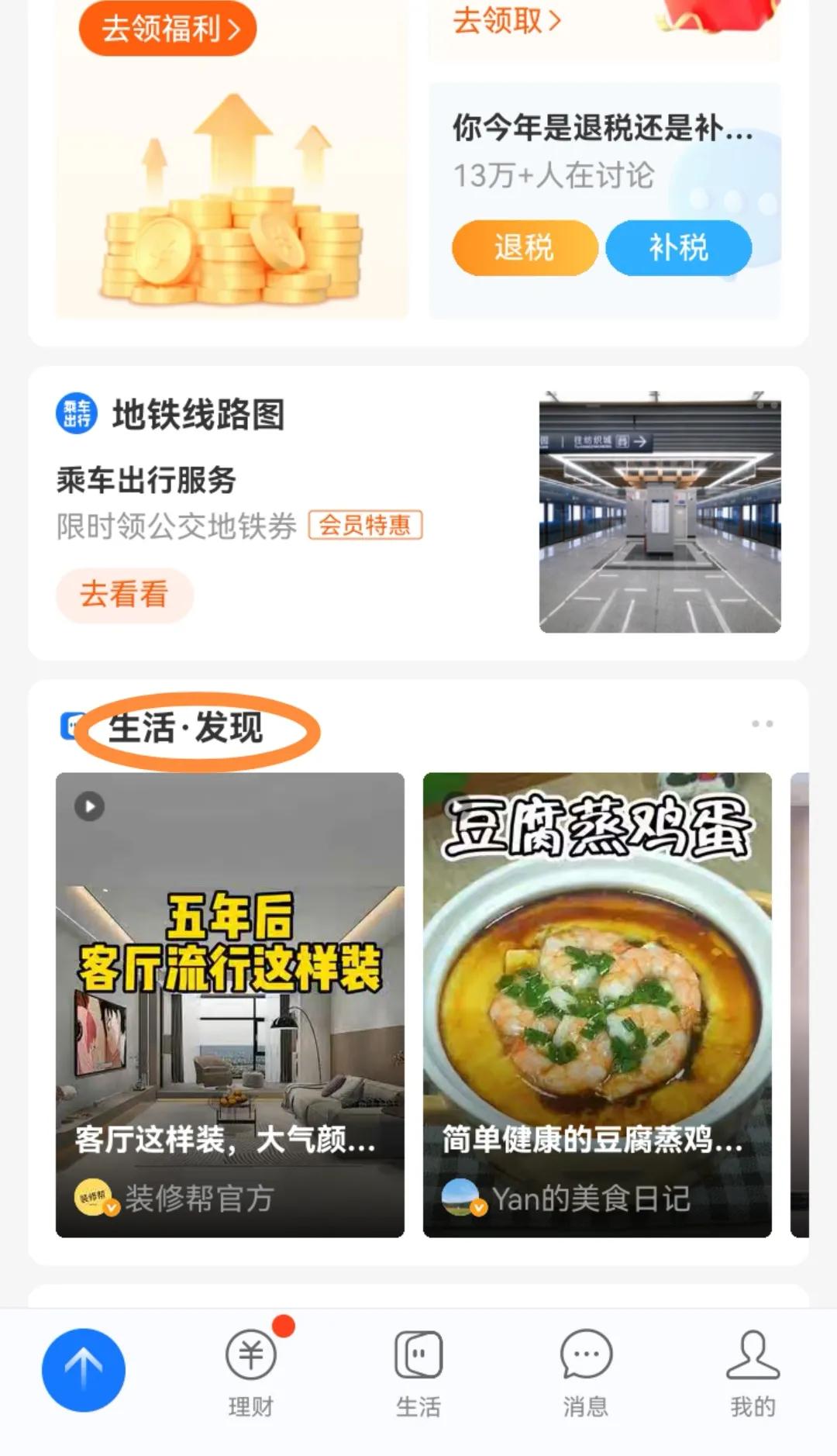Open the subway station image card
This screenshot has height=1456, width=837.
[x=660, y=512]
